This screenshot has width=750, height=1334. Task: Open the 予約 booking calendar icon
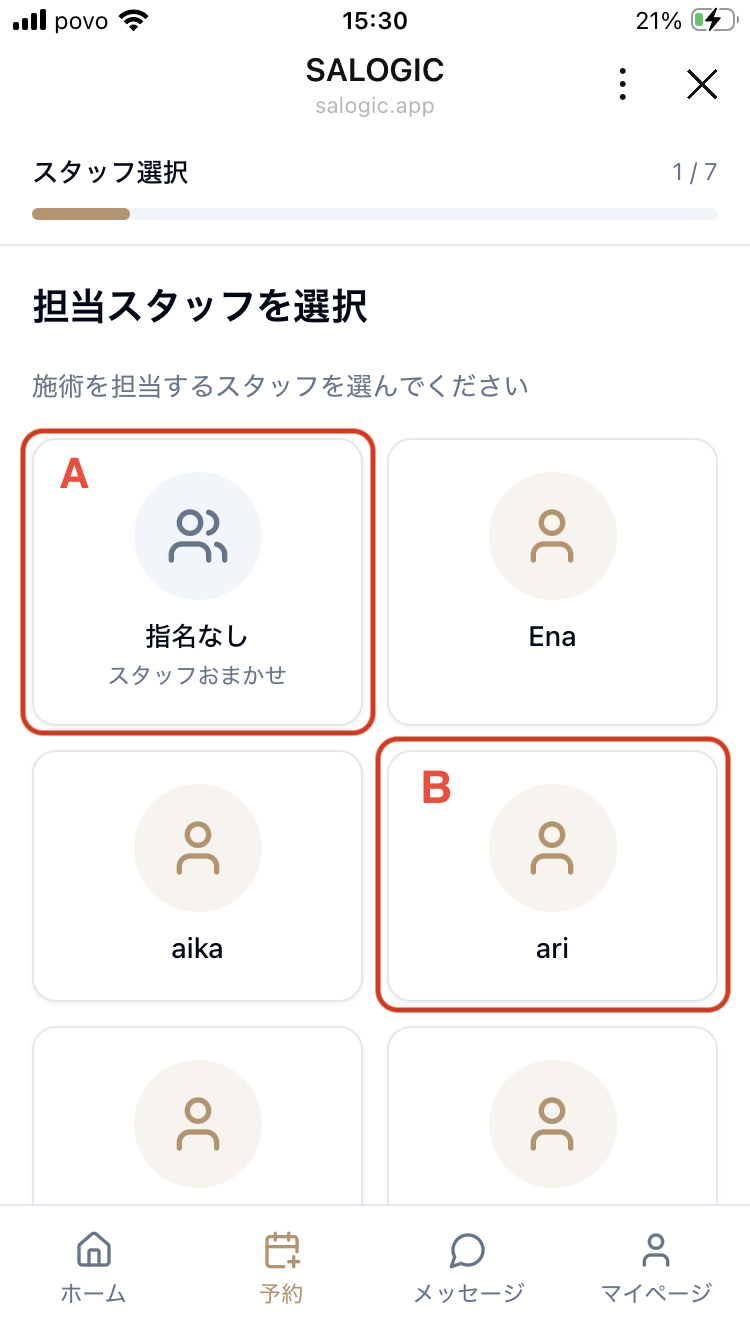click(281, 1249)
